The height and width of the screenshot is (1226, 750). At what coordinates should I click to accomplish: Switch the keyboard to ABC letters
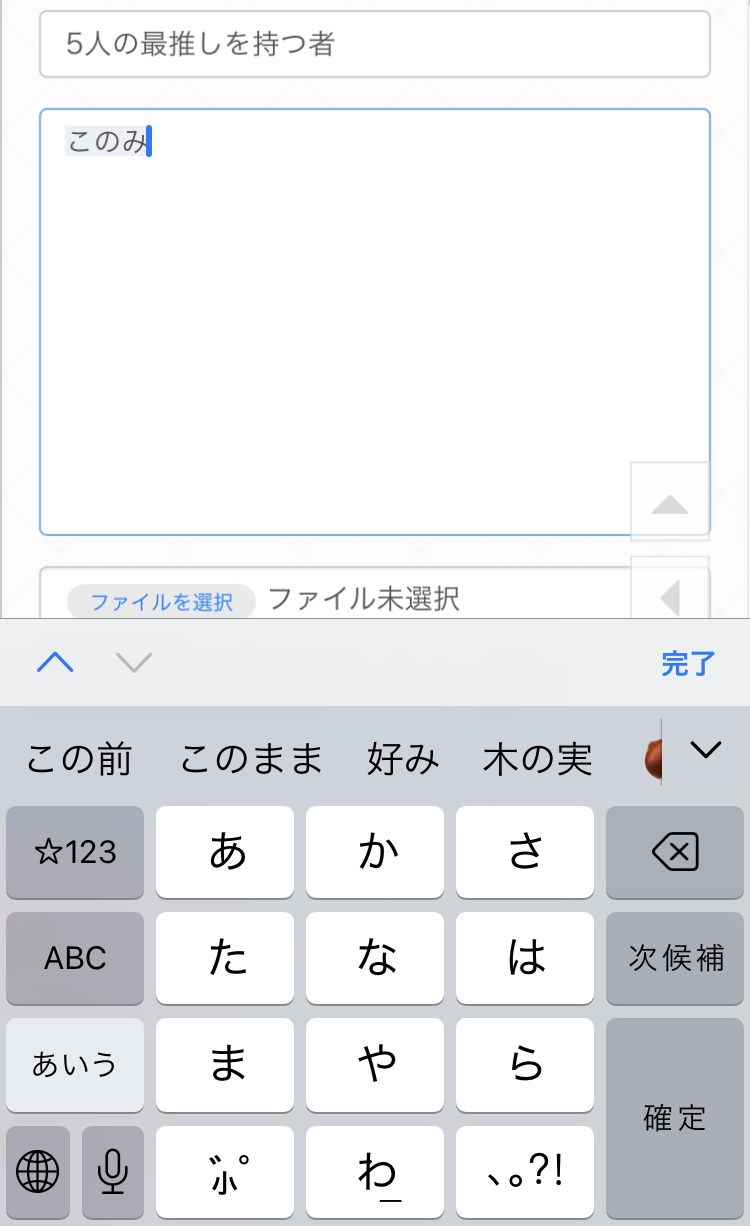tap(75, 958)
